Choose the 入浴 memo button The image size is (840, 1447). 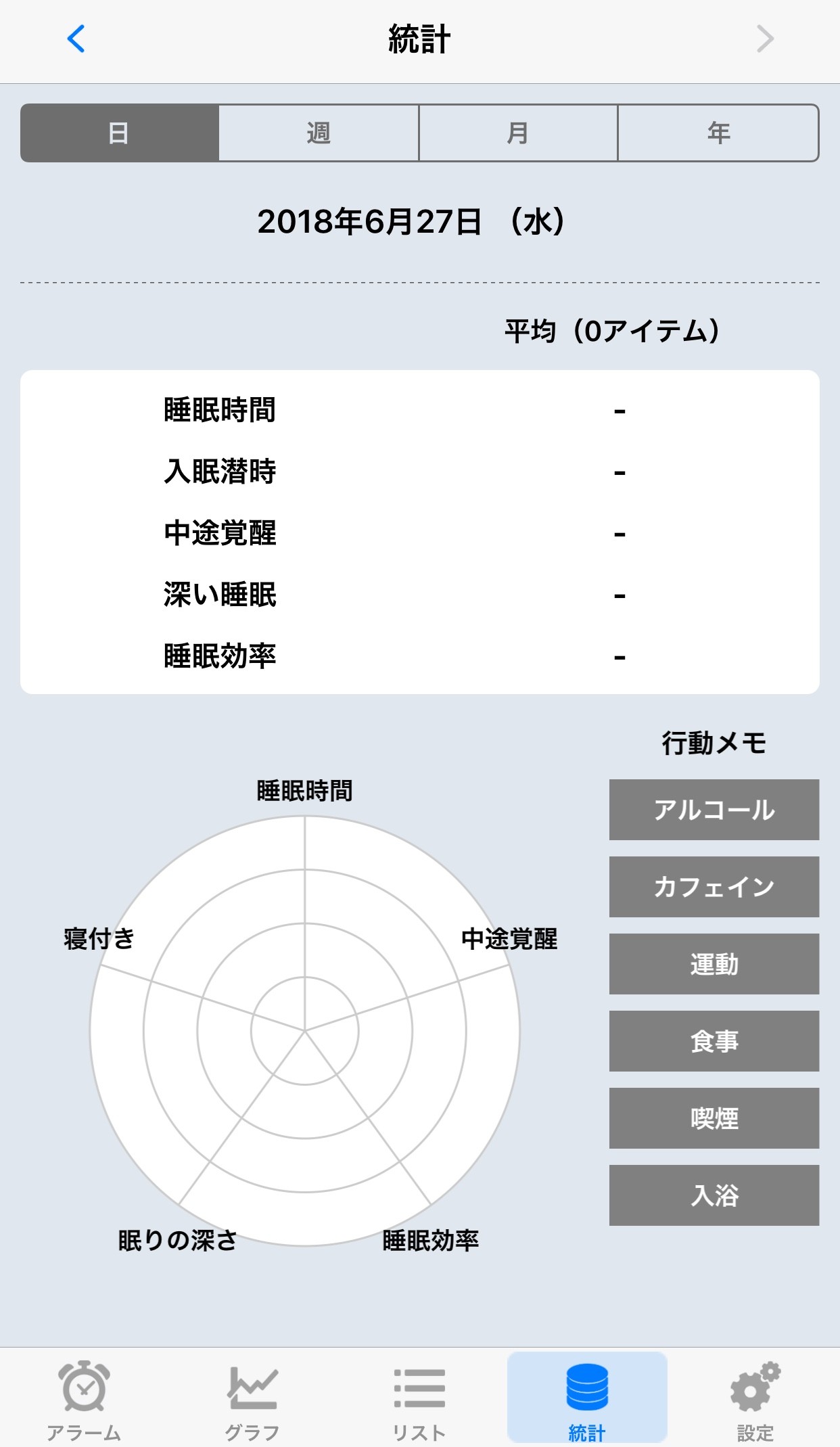(x=714, y=1195)
